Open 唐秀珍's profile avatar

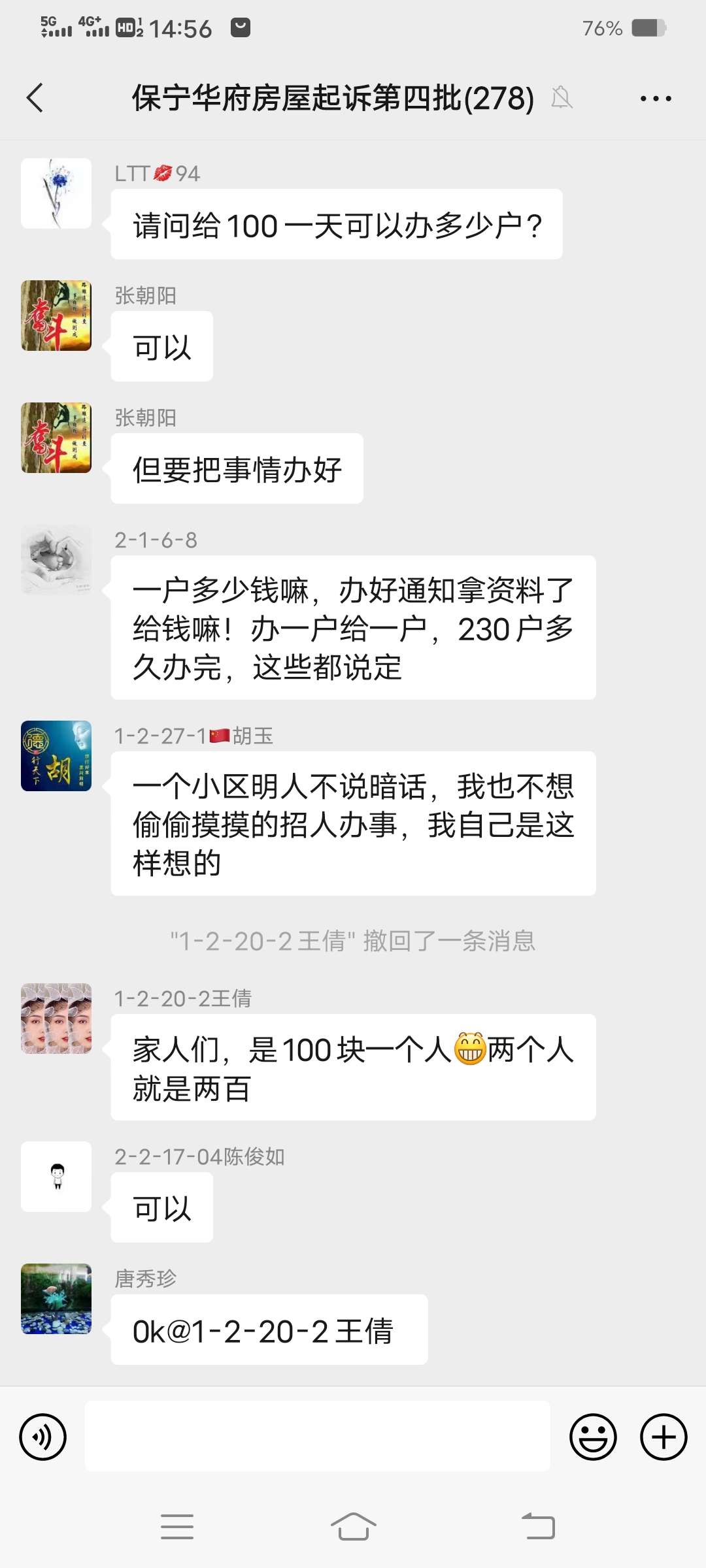tap(56, 1299)
